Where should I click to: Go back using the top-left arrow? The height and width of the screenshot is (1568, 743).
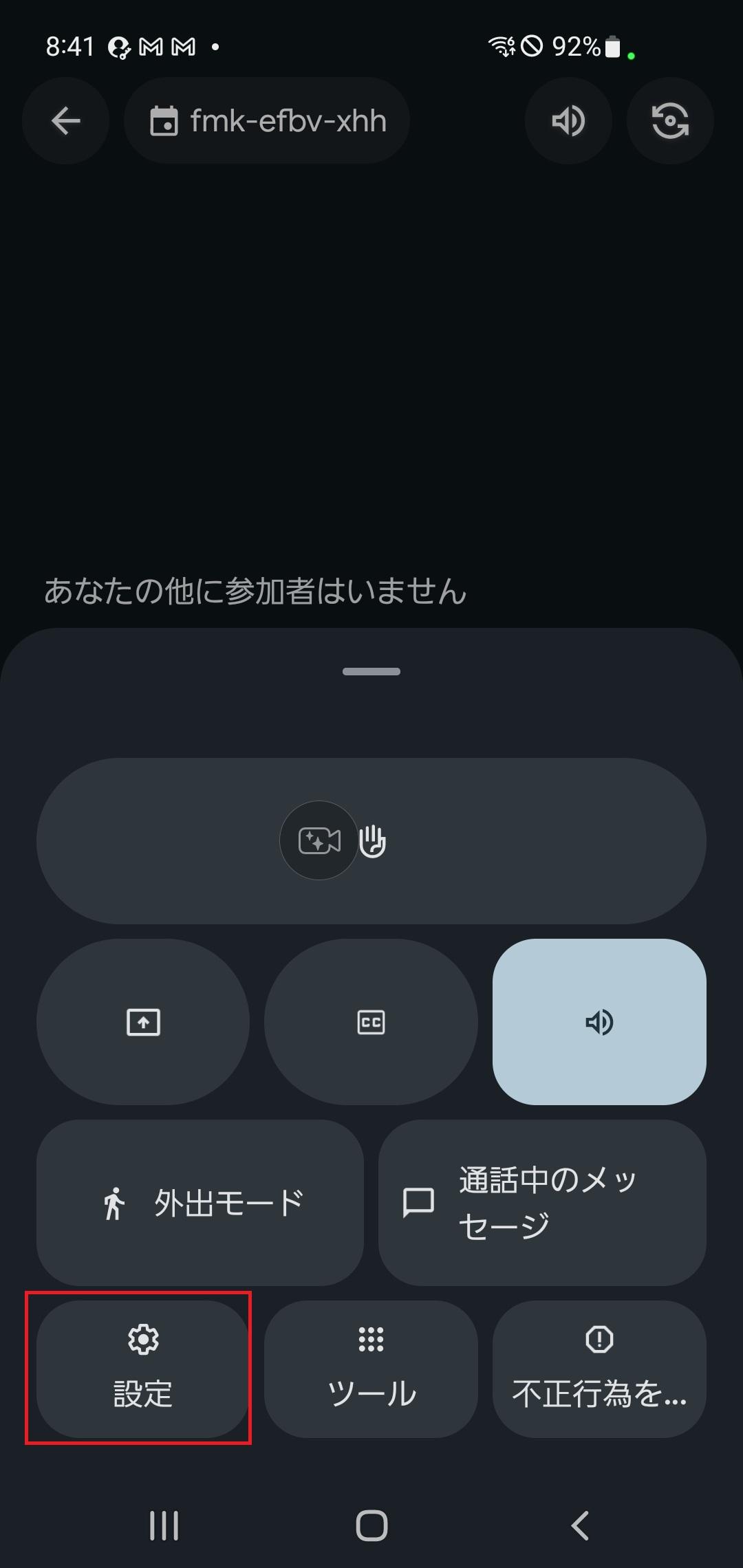point(66,121)
